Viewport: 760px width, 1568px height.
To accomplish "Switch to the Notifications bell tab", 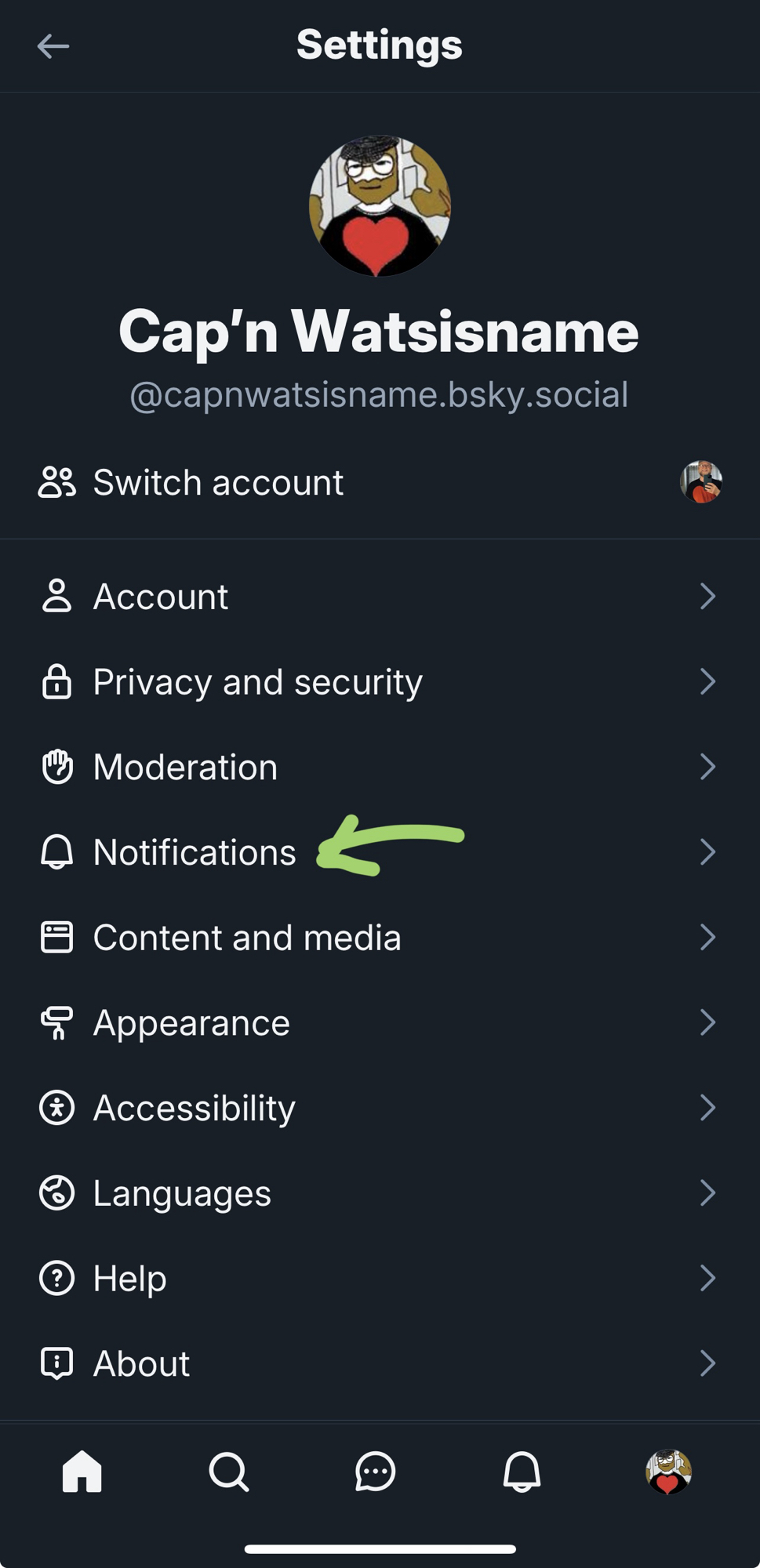I will tap(522, 1472).
